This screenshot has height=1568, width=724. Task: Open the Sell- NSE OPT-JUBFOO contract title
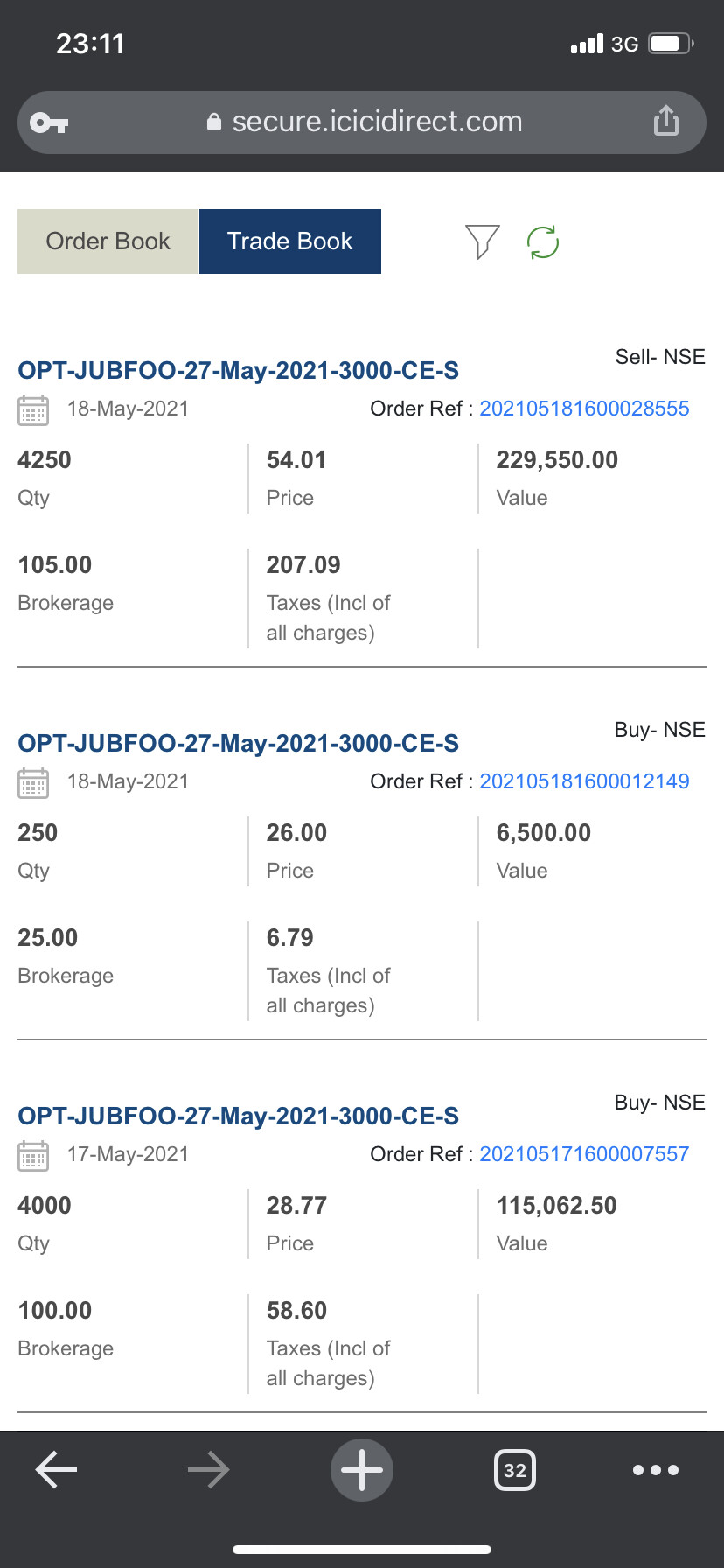(238, 371)
